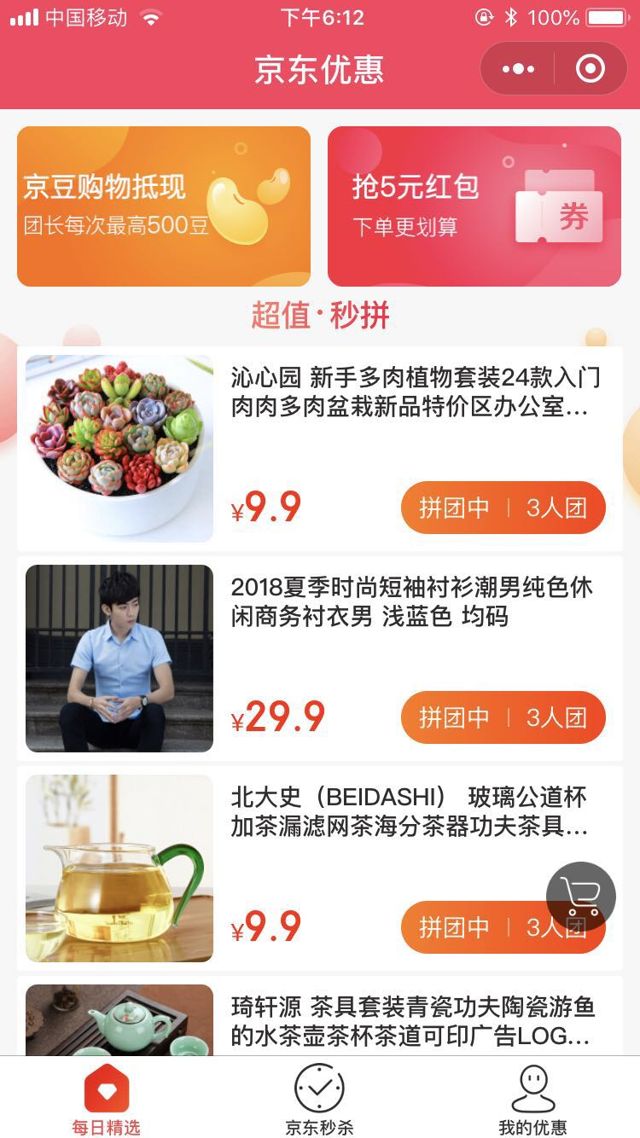
Task: Join the group buy for the shirt
Action: click(x=502, y=717)
